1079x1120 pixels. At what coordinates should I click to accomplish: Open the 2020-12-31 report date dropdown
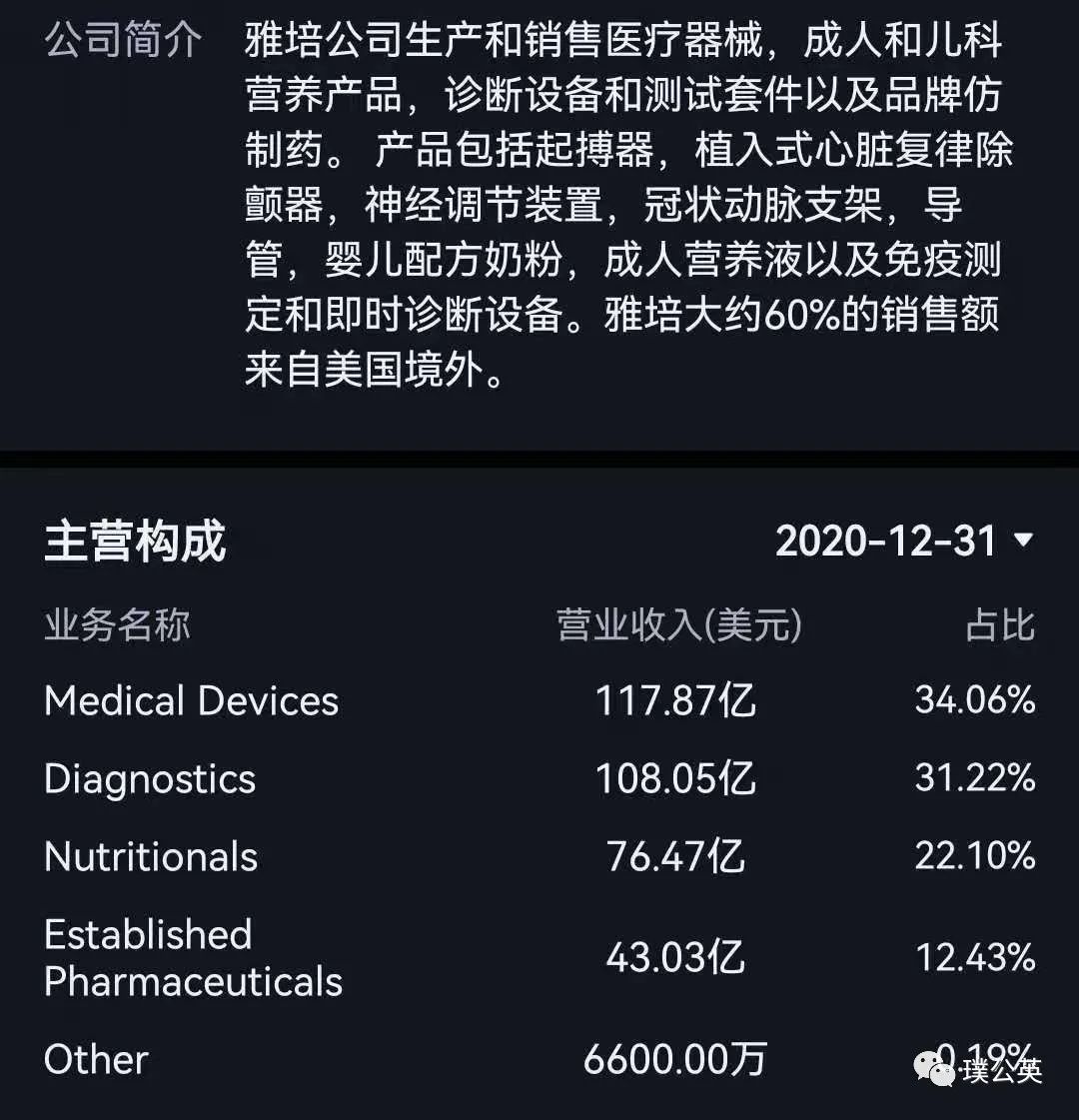coord(903,542)
